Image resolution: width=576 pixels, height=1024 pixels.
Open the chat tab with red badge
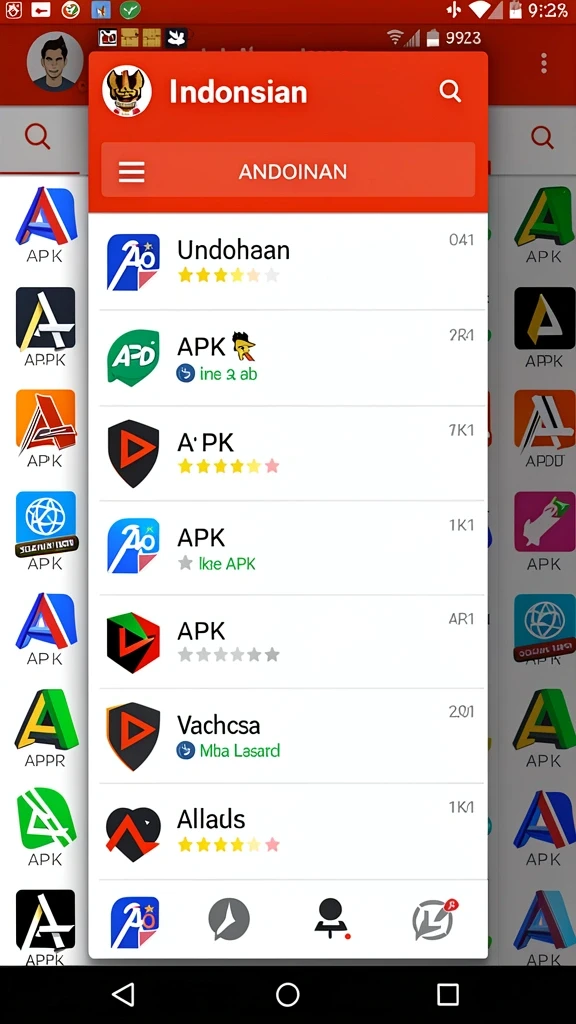434,918
